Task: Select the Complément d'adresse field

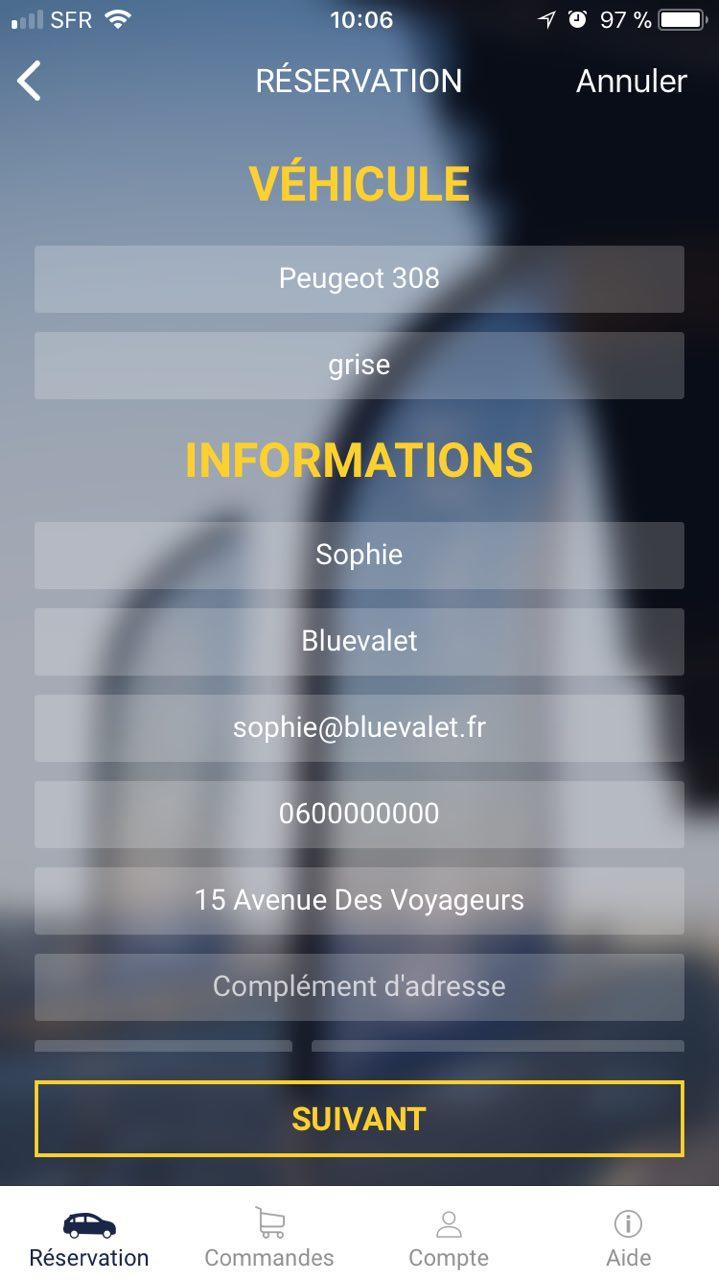Action: pos(359,987)
